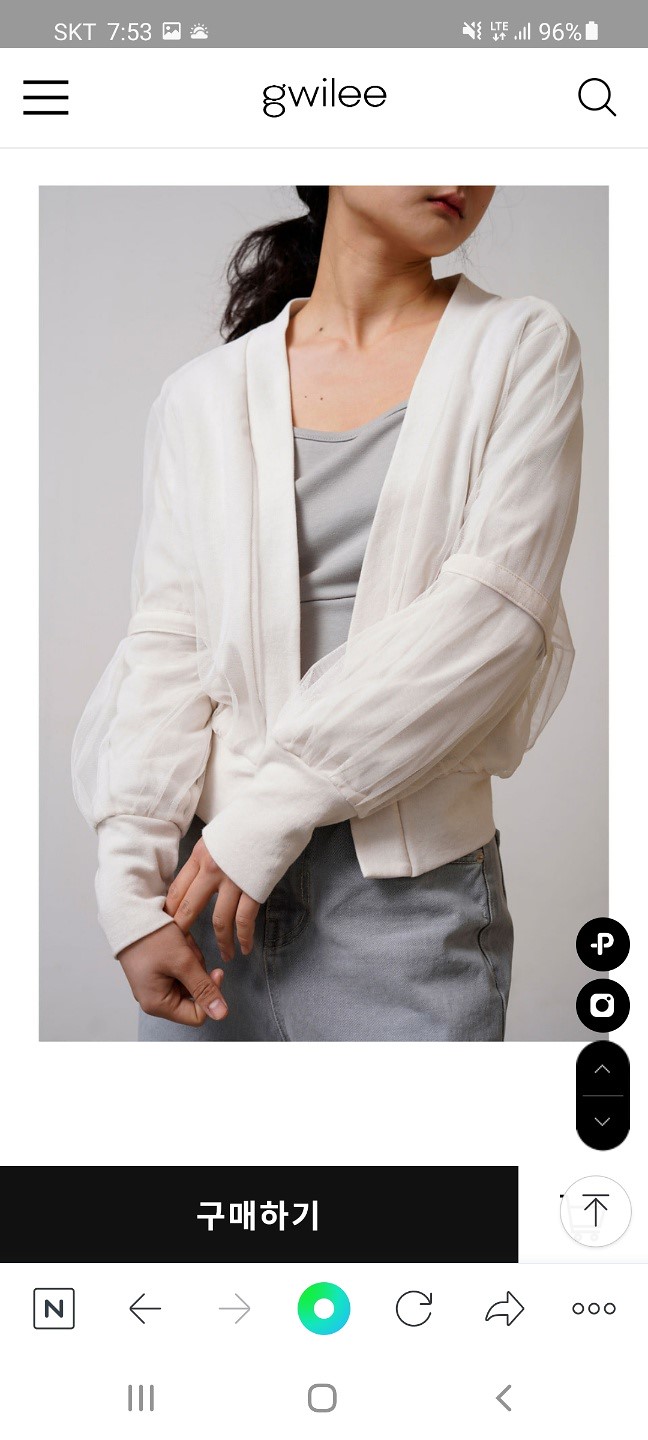This screenshot has height=1440, width=648.
Task: Jump up with the up chevron
Action: pyautogui.click(x=602, y=1070)
